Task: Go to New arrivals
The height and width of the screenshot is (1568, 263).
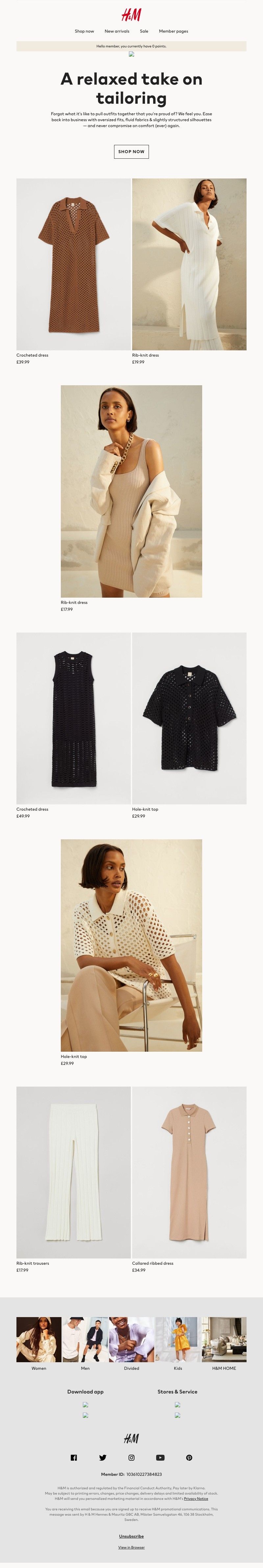Action: pos(117,31)
